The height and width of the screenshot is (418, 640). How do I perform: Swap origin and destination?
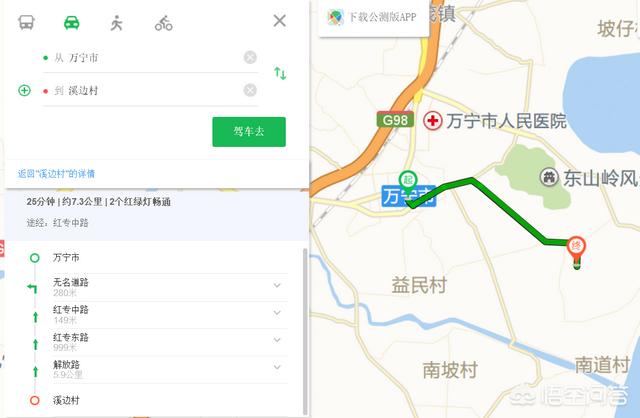pos(280,74)
